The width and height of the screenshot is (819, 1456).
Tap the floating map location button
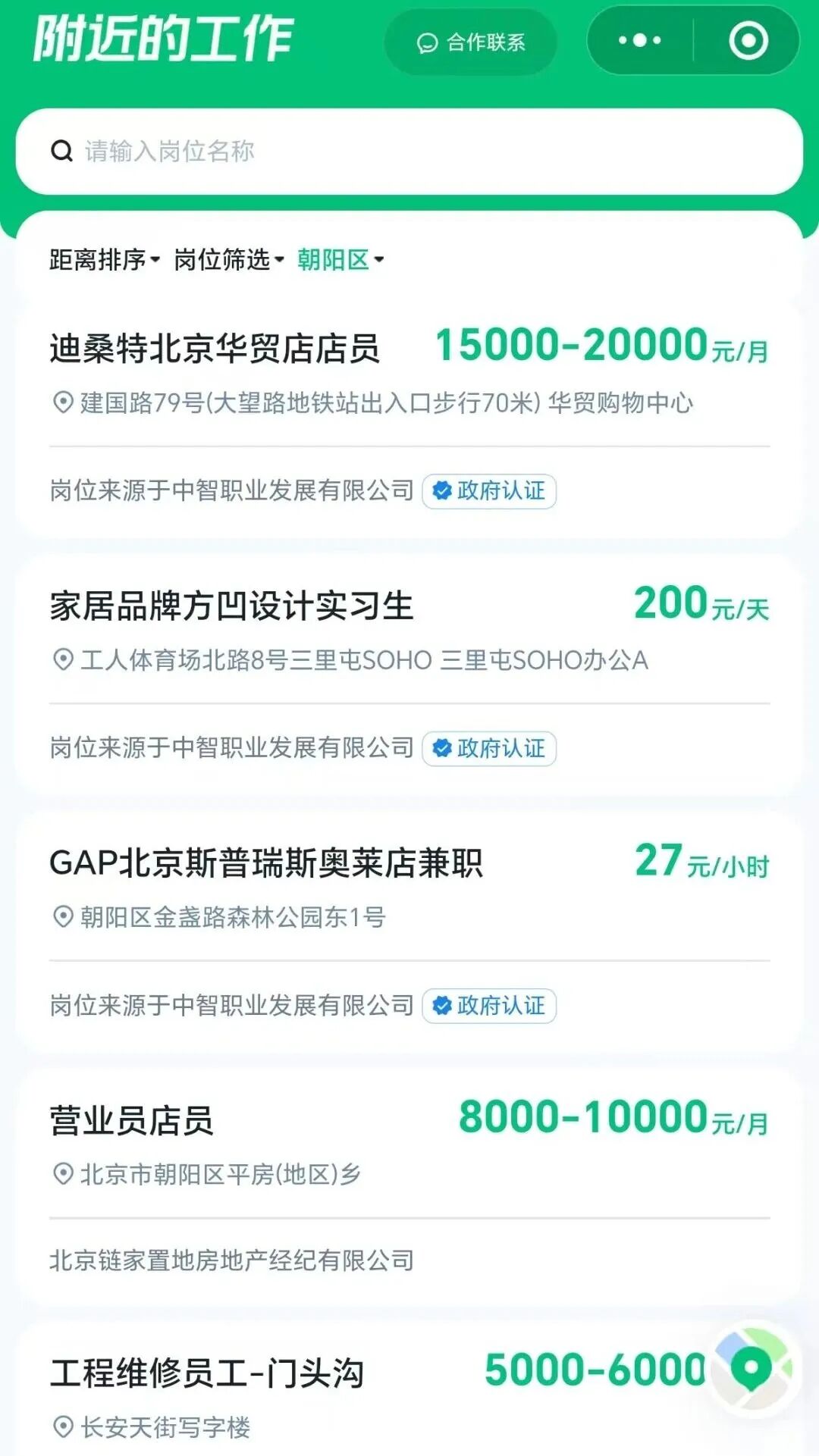pyautogui.click(x=752, y=1369)
